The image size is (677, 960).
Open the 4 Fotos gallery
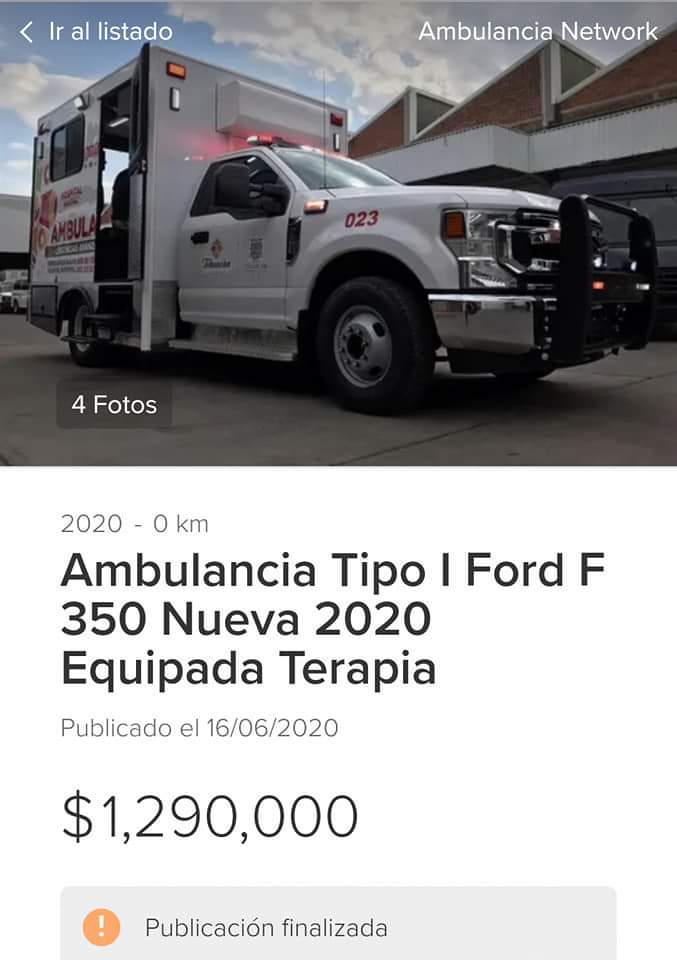click(x=114, y=405)
